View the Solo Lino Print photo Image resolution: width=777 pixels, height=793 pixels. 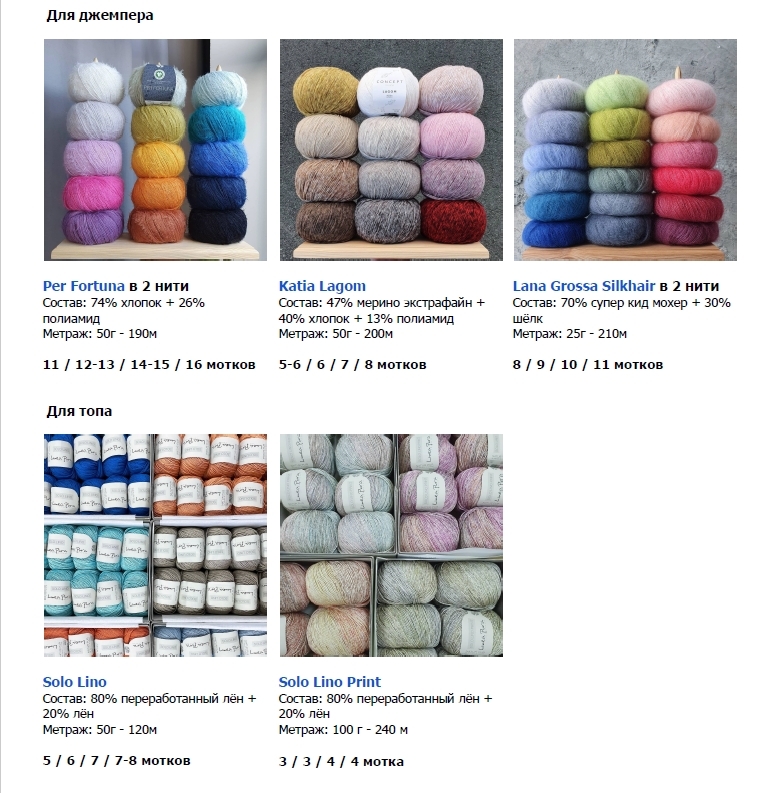390,545
